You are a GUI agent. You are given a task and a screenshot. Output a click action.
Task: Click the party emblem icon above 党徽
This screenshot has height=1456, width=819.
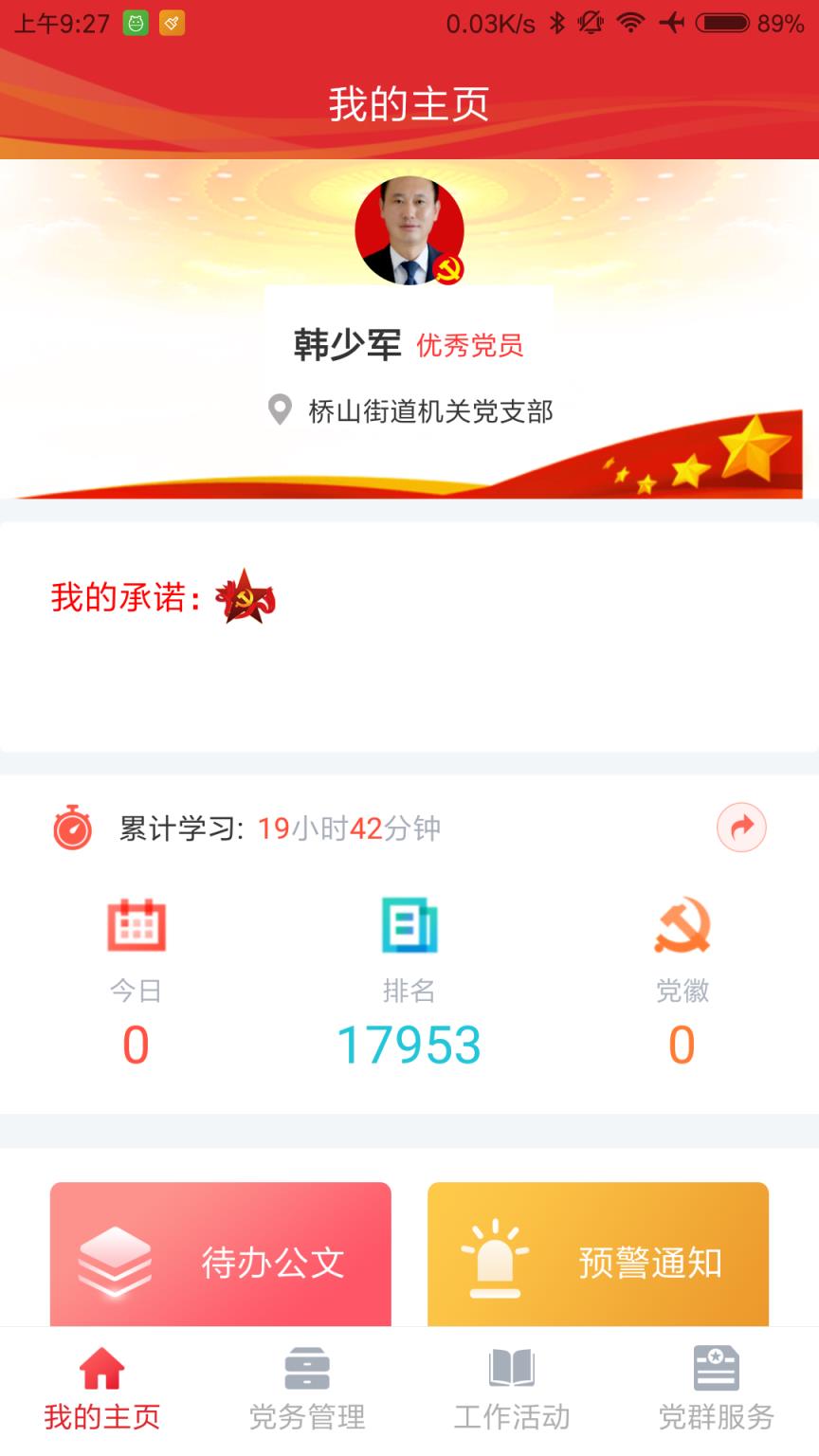[x=681, y=926]
